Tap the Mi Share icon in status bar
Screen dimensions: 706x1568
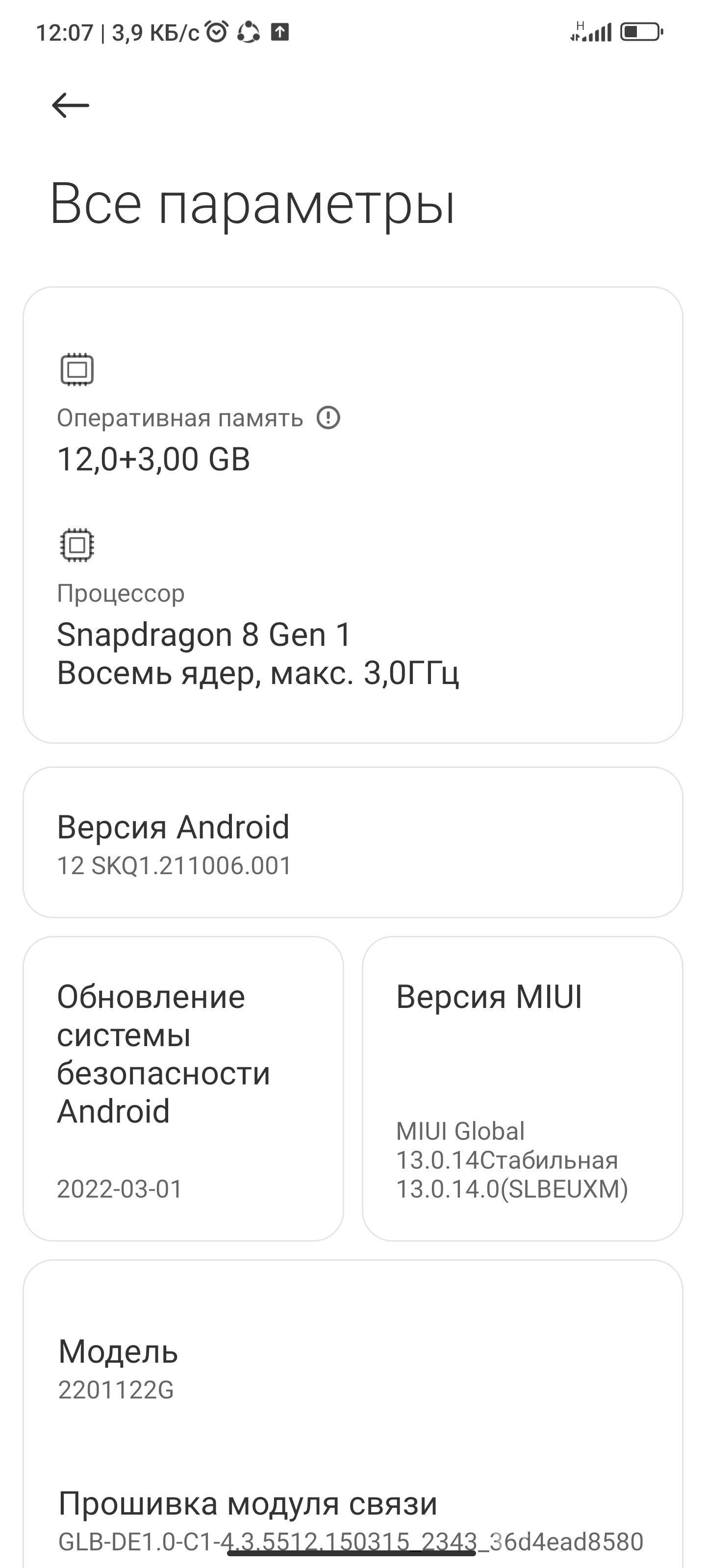tap(248, 33)
